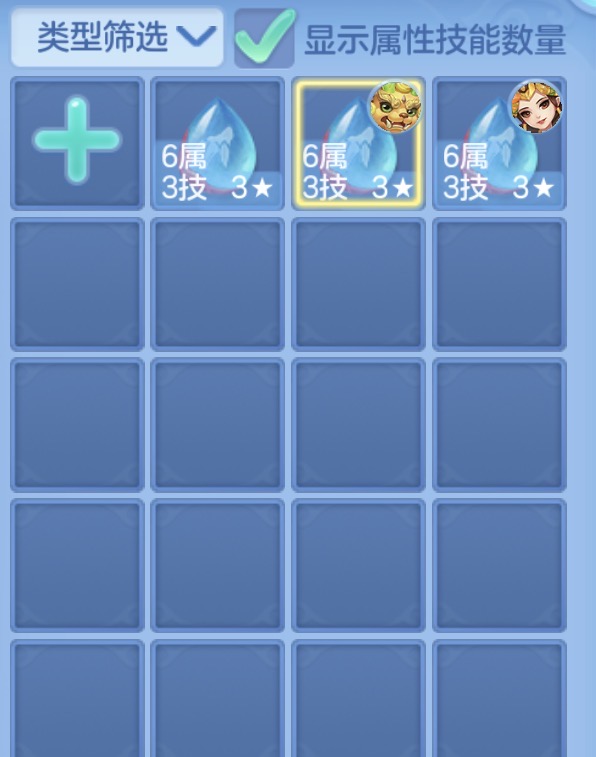The height and width of the screenshot is (757, 596).
Task: Uncheck the 显示属性技能数量 checkbox
Action: tap(264, 38)
